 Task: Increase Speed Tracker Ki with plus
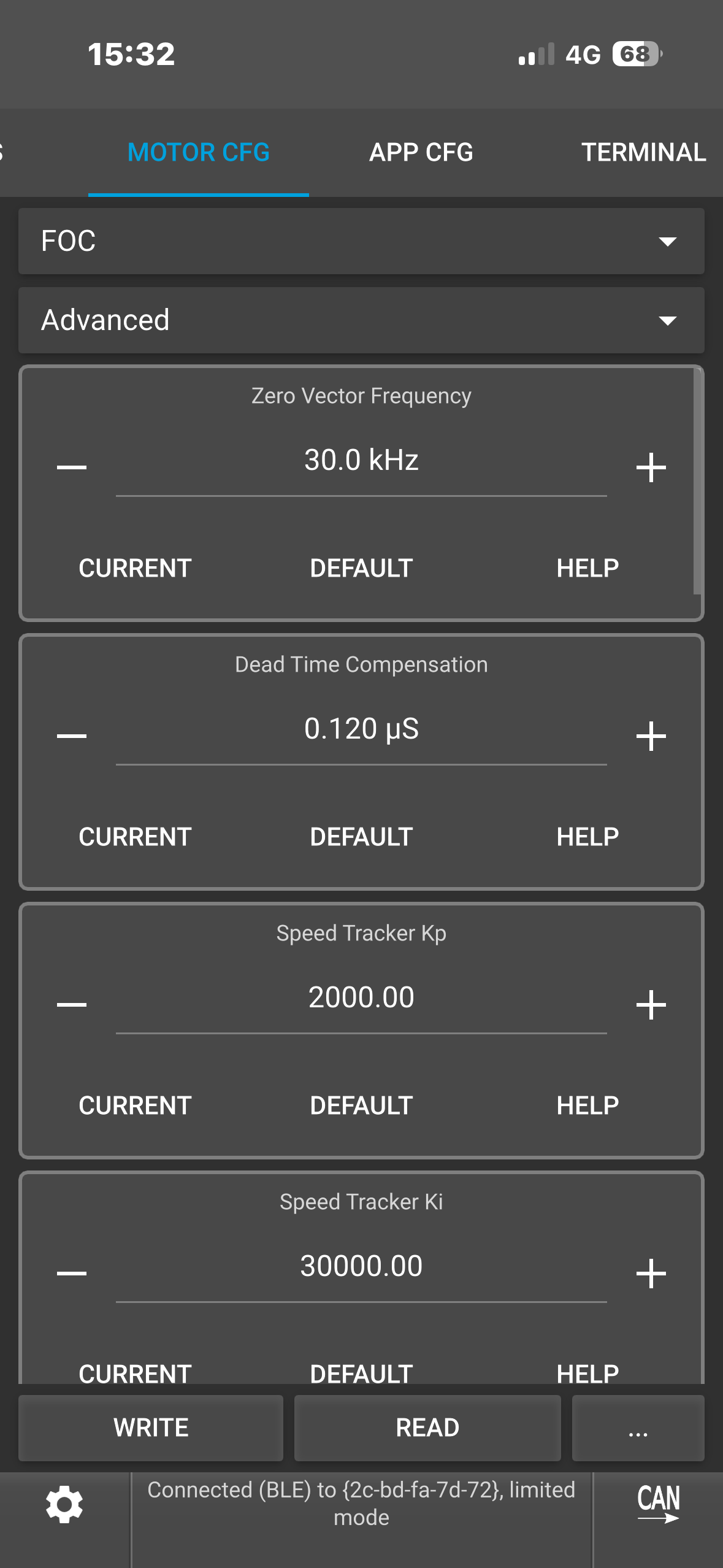pyautogui.click(x=651, y=1274)
